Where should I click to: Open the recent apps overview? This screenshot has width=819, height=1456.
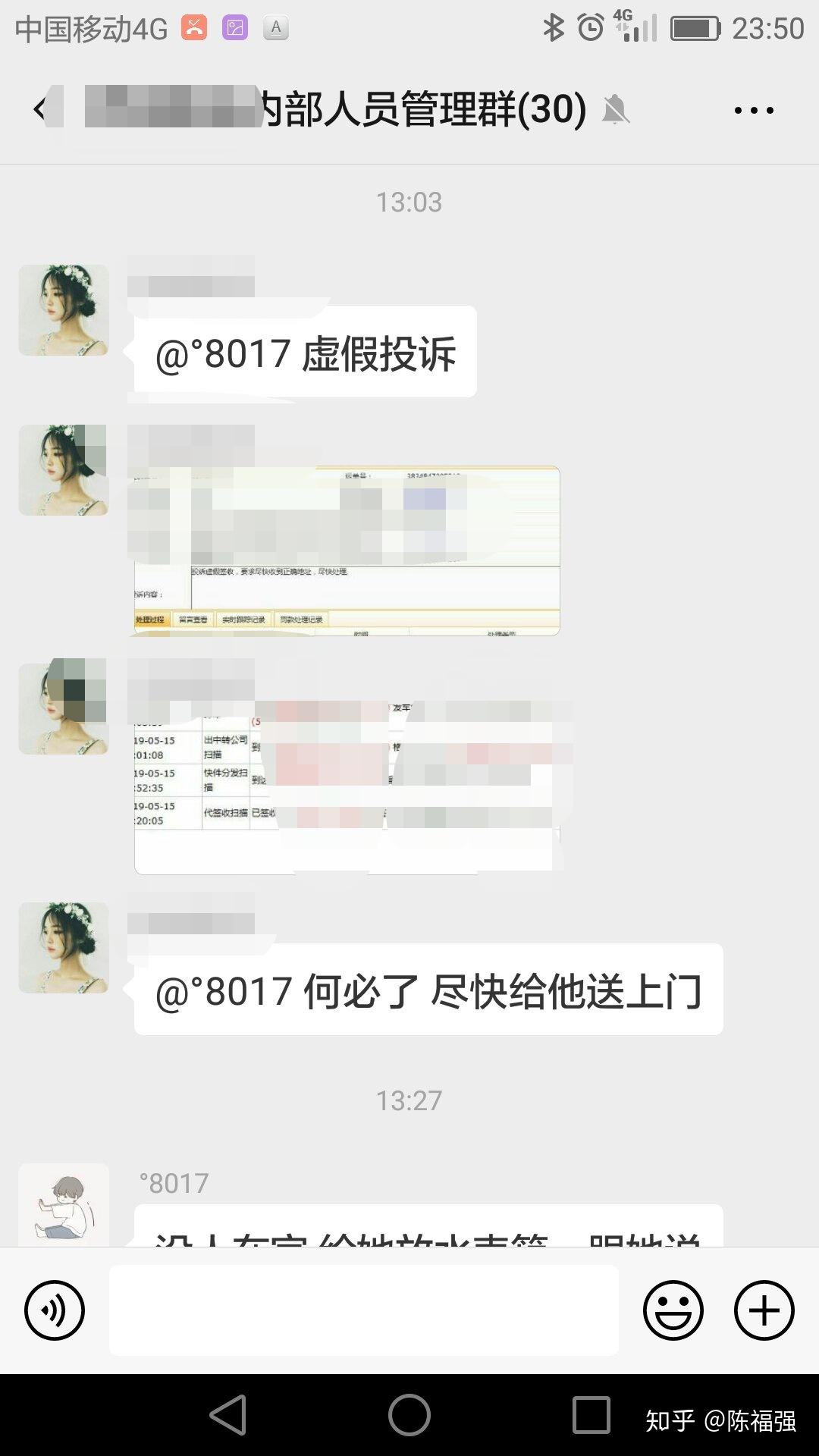591,1415
